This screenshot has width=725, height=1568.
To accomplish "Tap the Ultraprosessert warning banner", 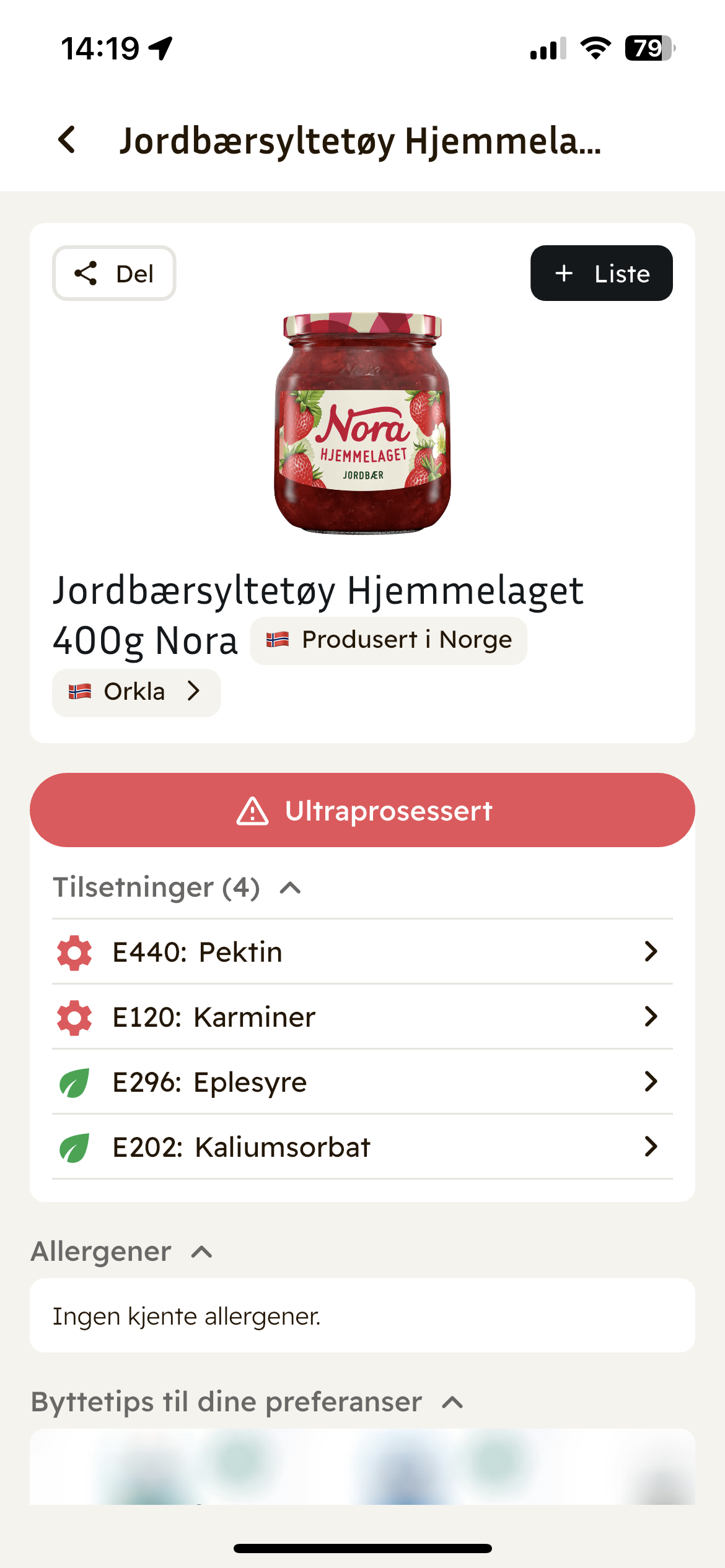I will click(x=362, y=810).
